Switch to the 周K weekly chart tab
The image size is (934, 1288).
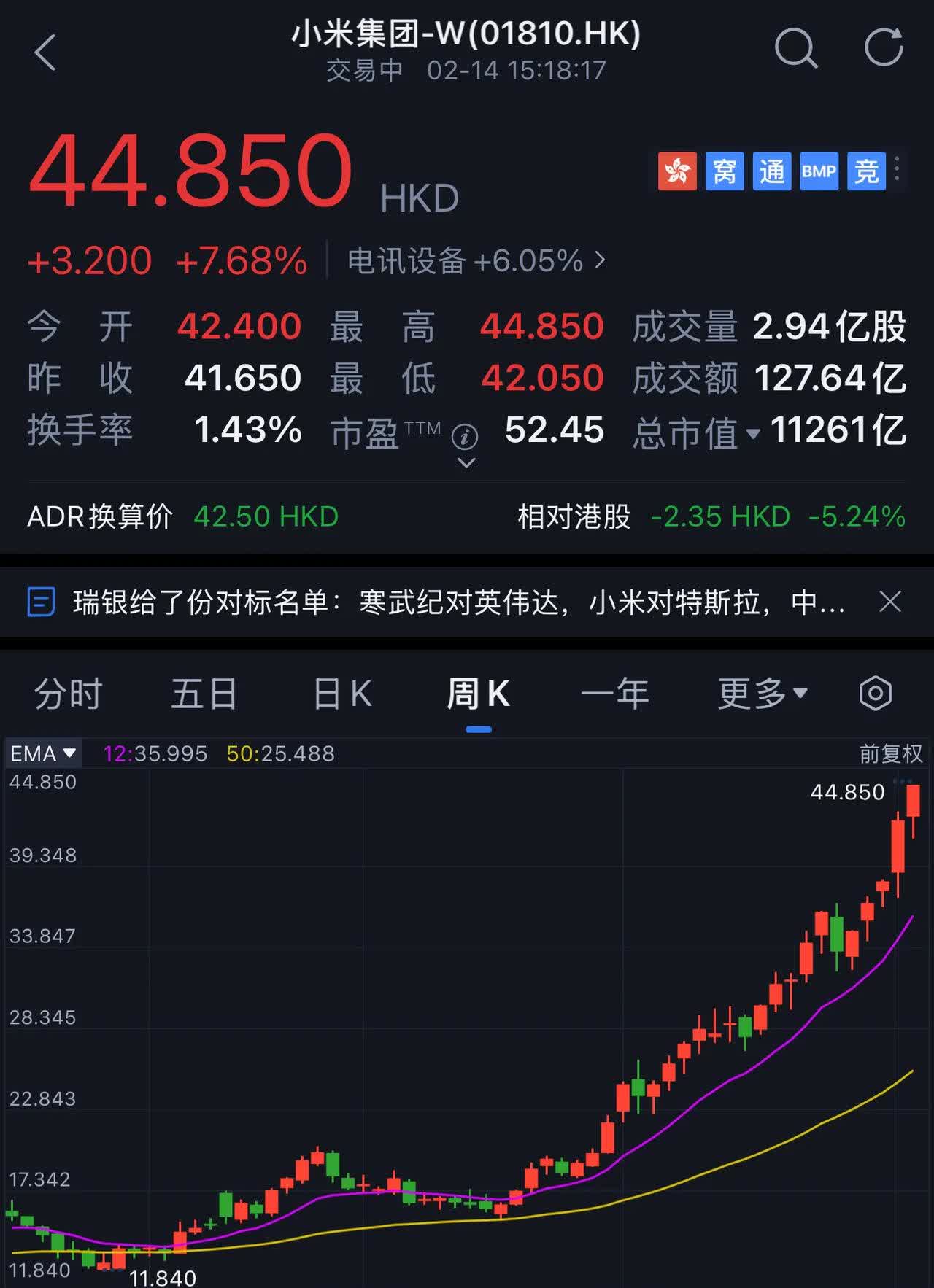[480, 694]
